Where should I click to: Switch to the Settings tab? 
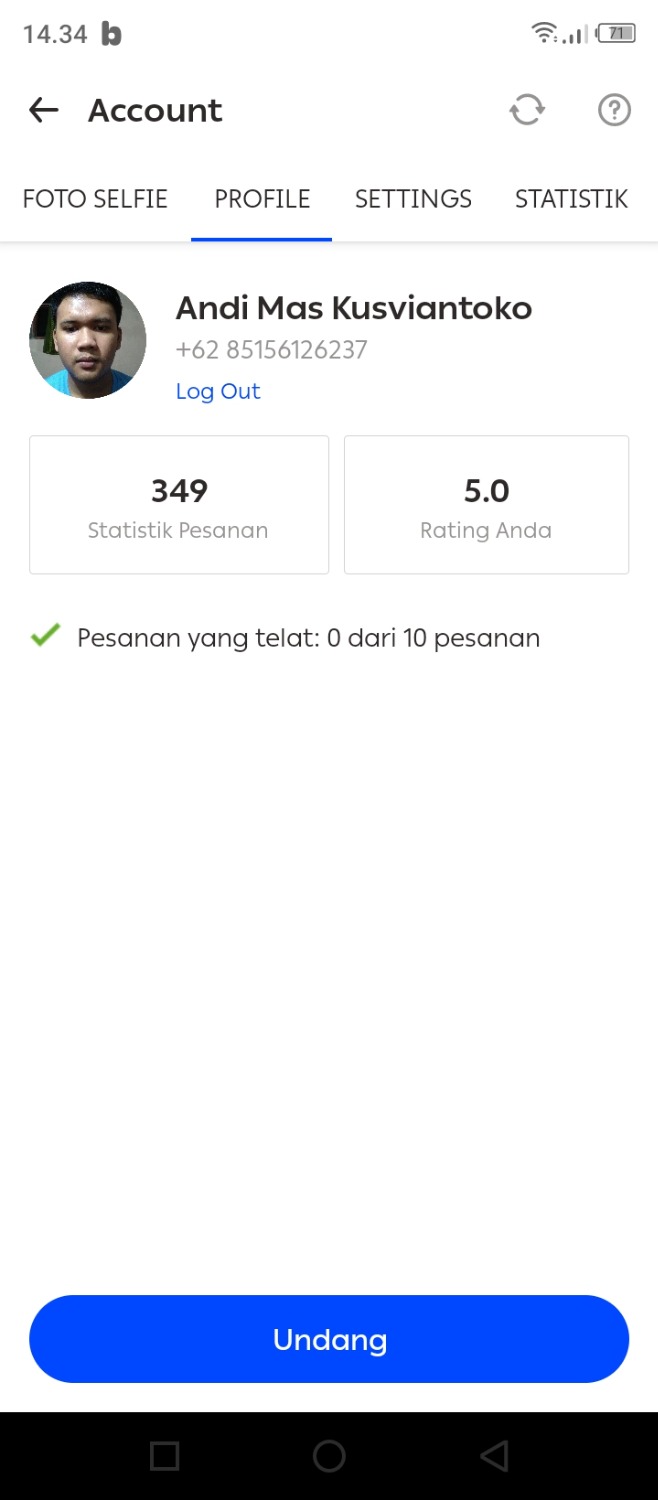[x=413, y=199]
